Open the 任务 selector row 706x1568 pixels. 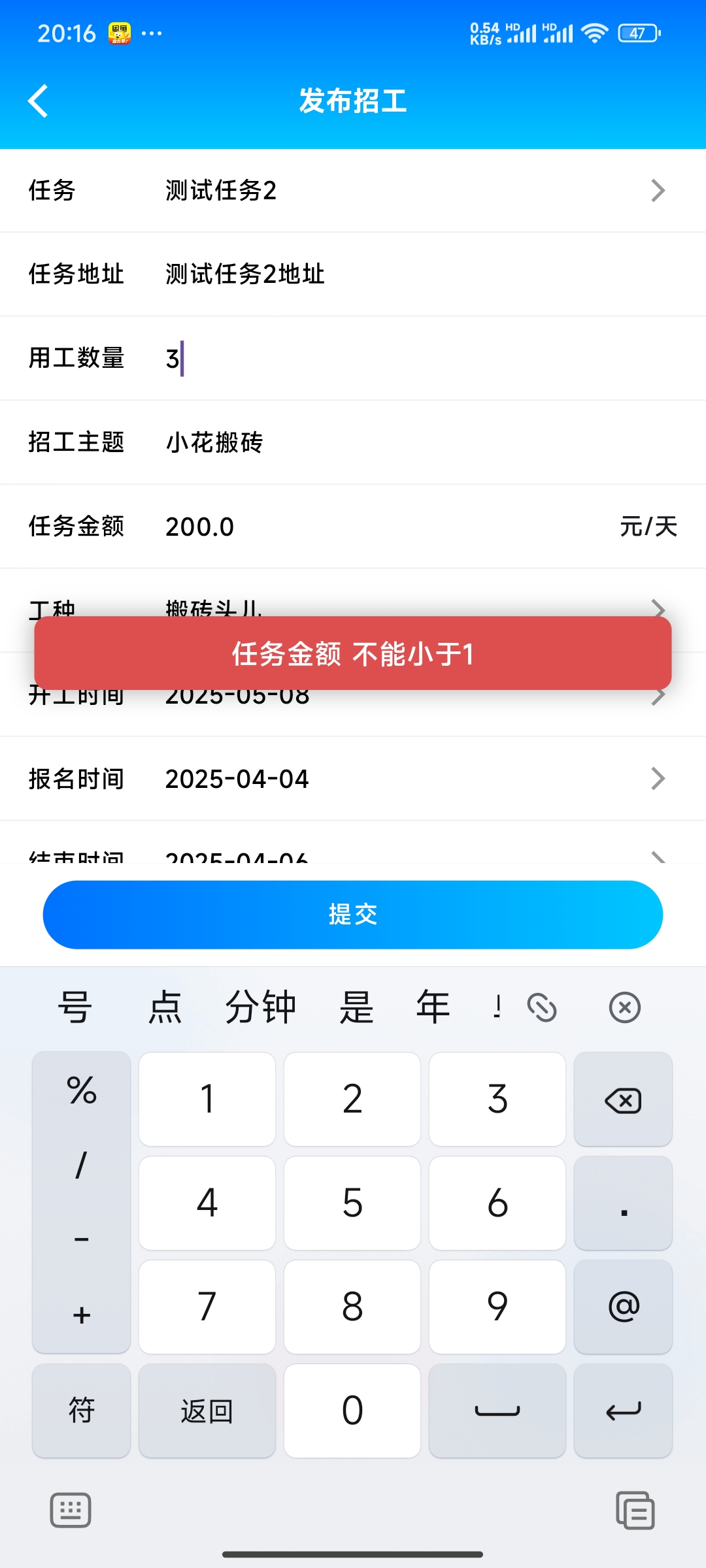point(353,191)
